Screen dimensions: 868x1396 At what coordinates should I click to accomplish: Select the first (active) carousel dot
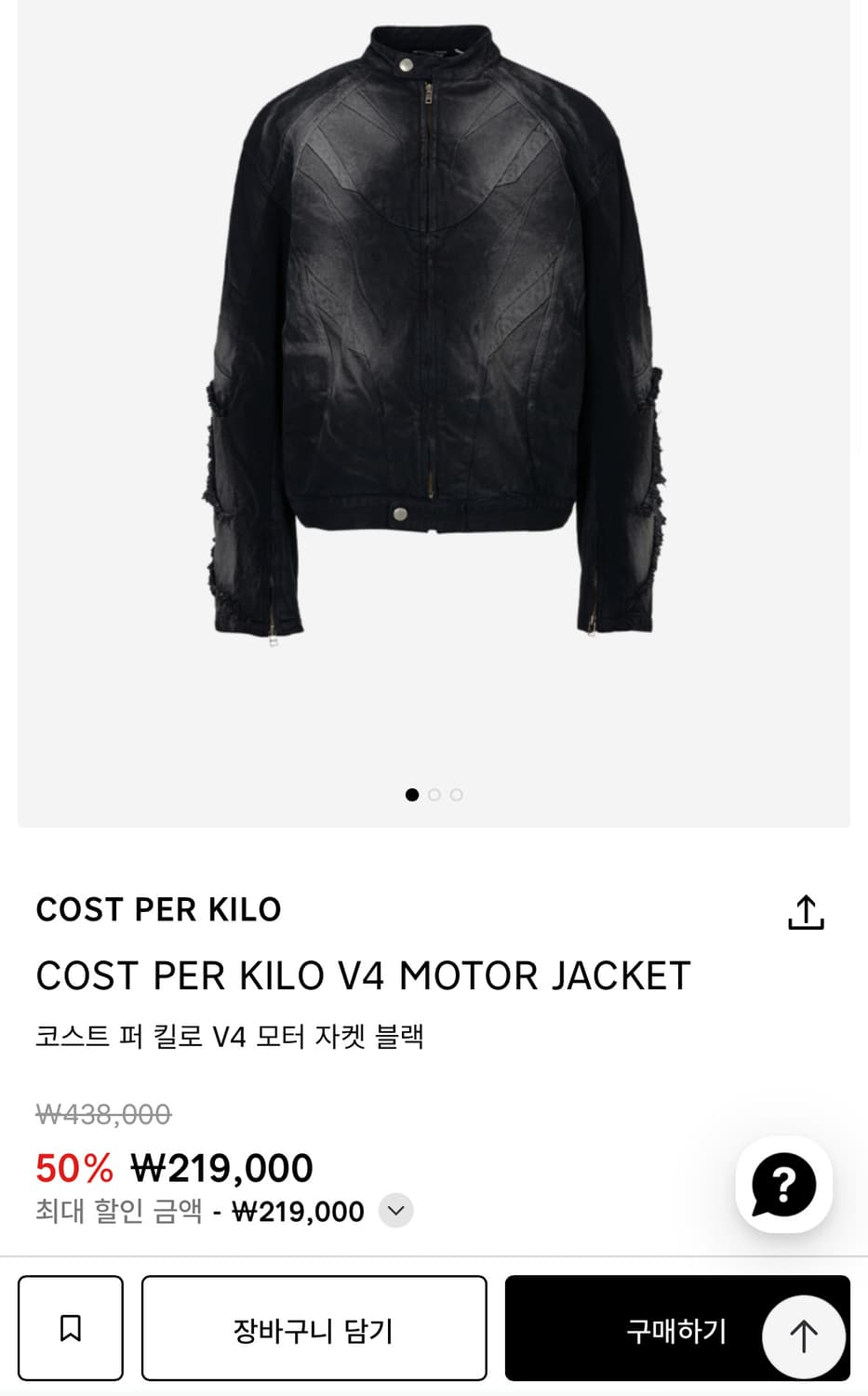click(x=412, y=795)
